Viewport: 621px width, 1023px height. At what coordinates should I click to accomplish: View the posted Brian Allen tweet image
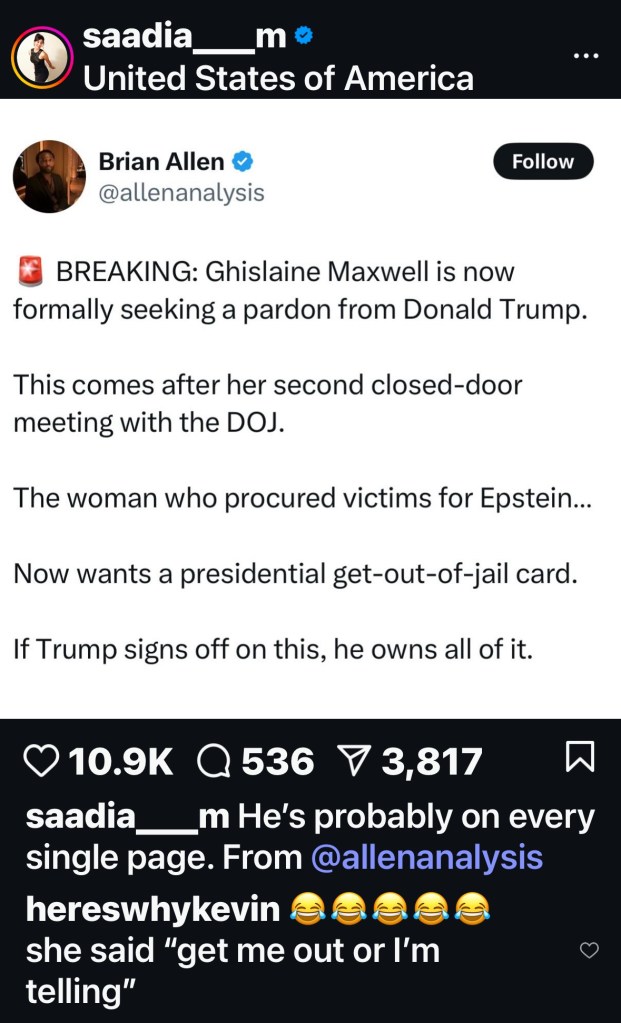coord(310,410)
